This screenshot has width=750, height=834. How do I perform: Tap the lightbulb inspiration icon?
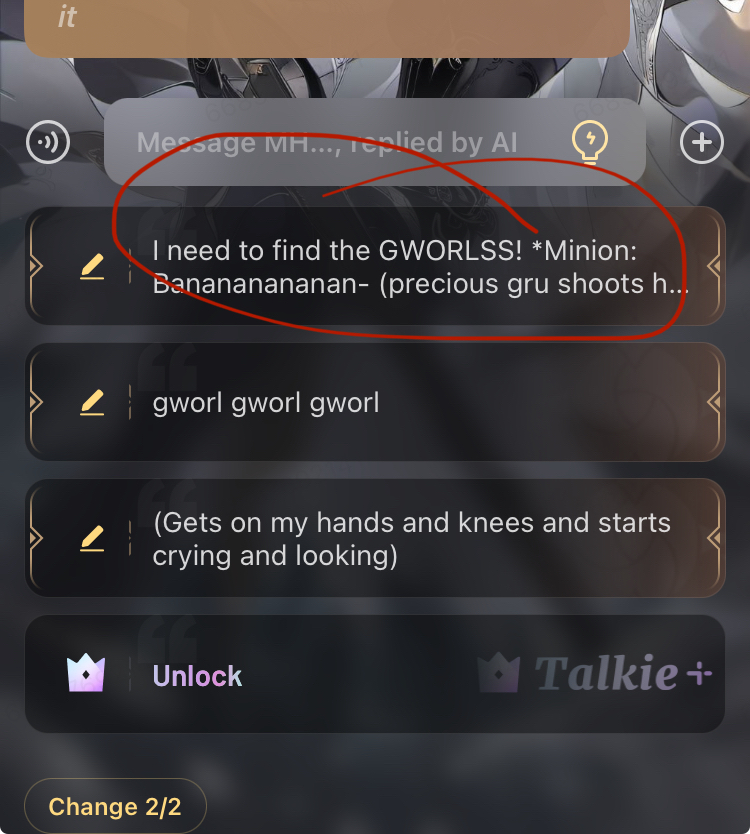(589, 142)
